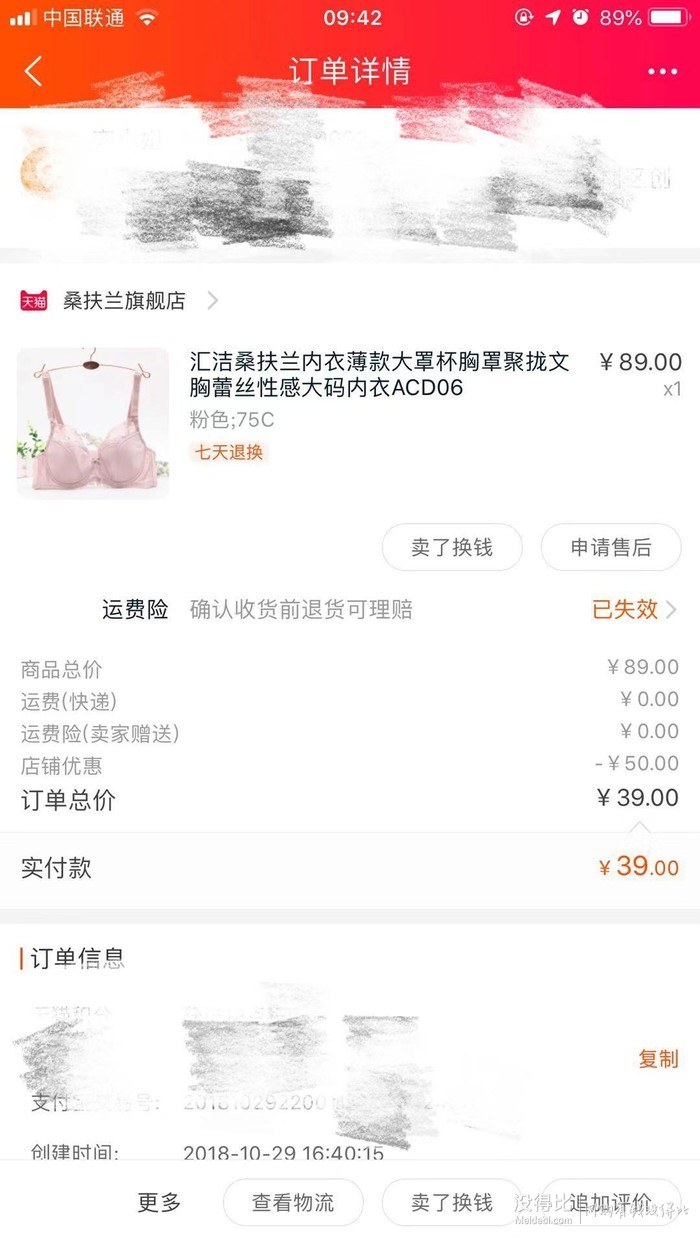Copy the order number with 复制
The height and width of the screenshot is (1244, 700).
pos(658,1059)
